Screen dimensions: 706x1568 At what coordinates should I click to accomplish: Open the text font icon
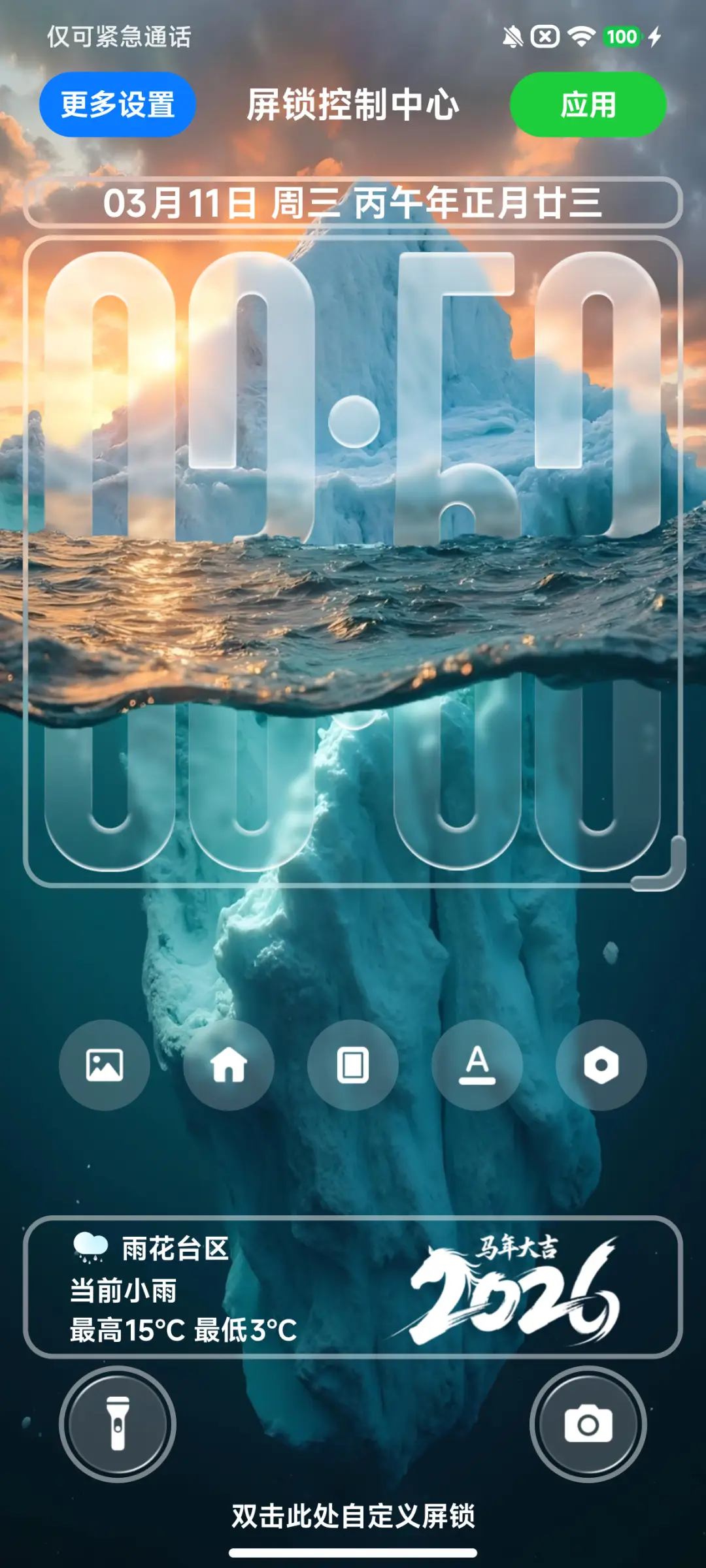click(x=477, y=1065)
